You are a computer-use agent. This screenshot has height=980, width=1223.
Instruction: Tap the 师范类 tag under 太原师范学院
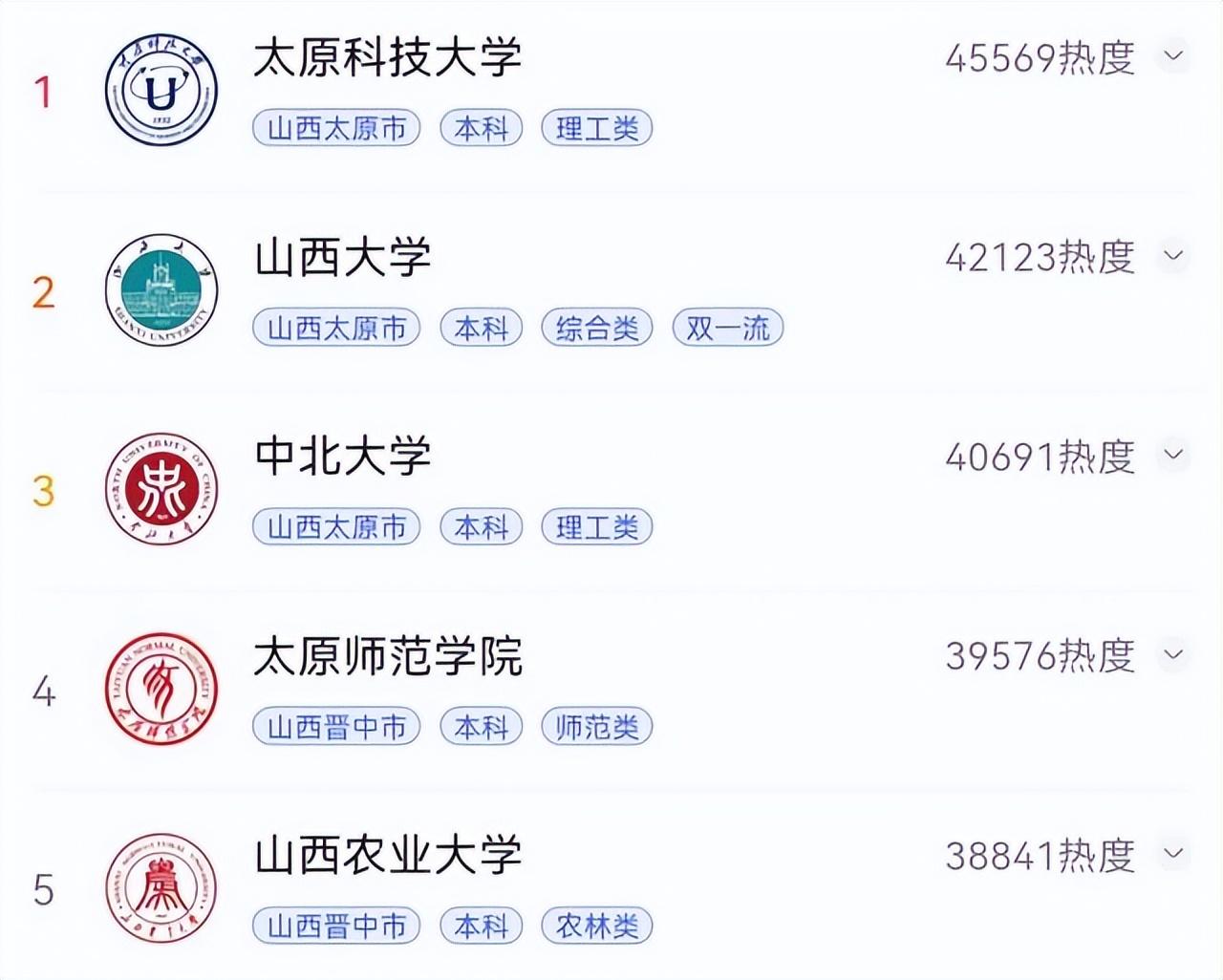(x=597, y=727)
